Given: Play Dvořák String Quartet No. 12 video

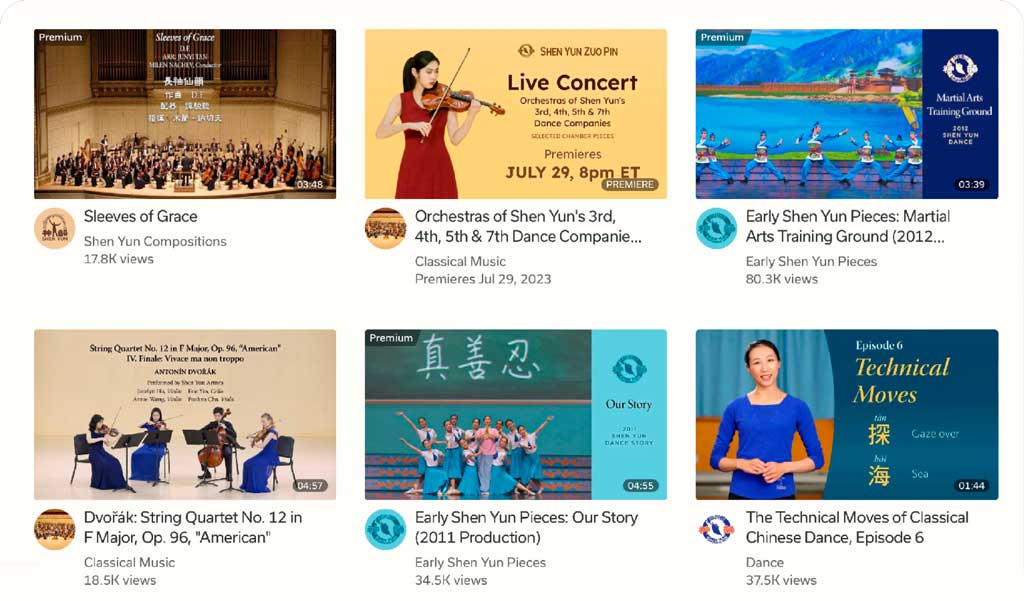Looking at the screenshot, I should click(x=185, y=414).
